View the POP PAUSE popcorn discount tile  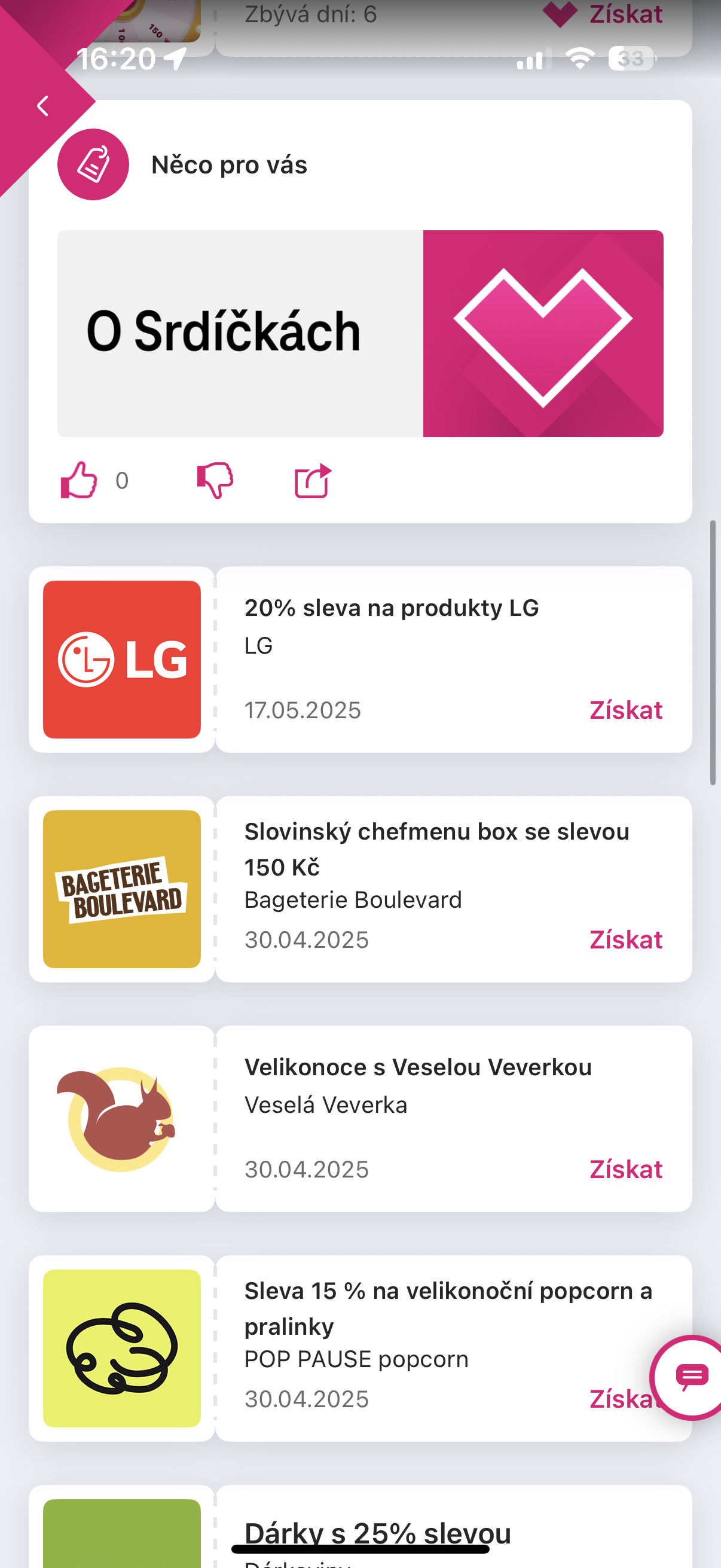tap(122, 1349)
